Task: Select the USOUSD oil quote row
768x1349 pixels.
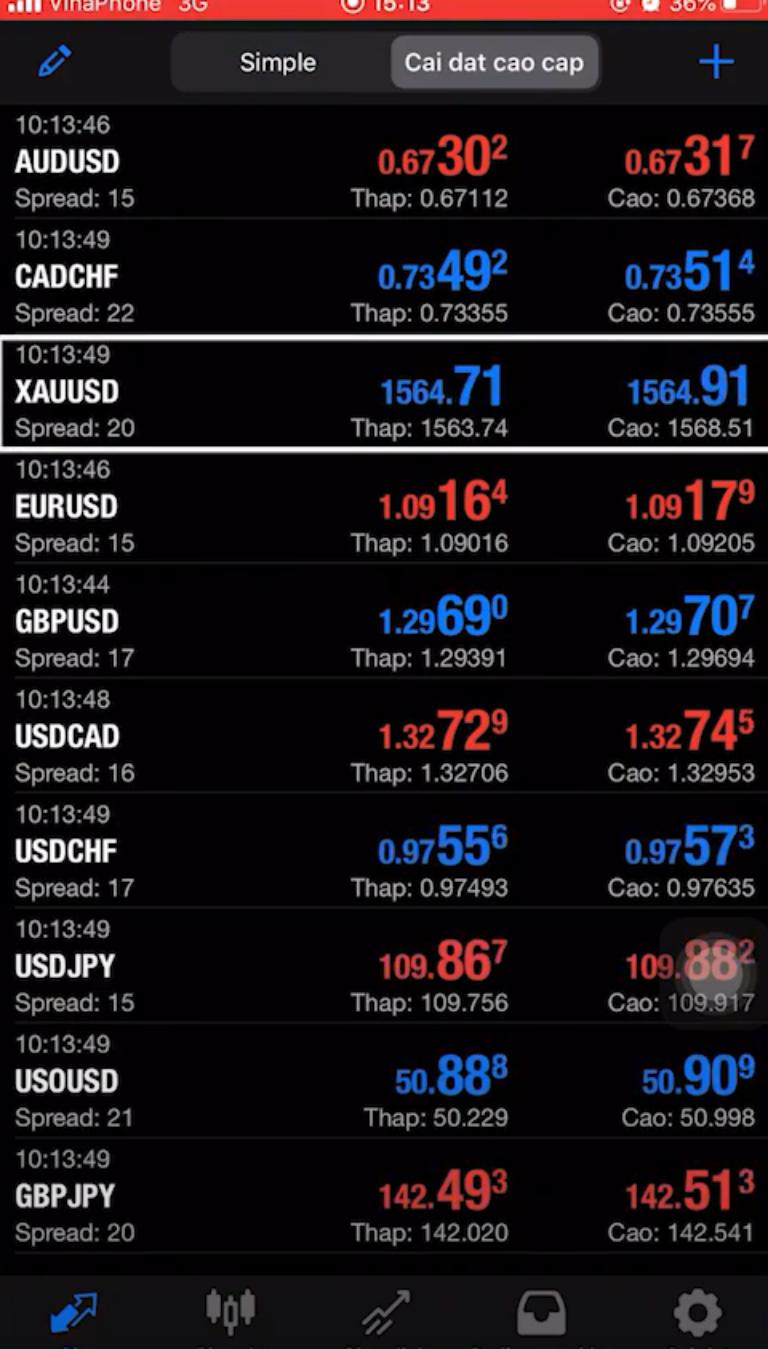Action: pos(384,1082)
